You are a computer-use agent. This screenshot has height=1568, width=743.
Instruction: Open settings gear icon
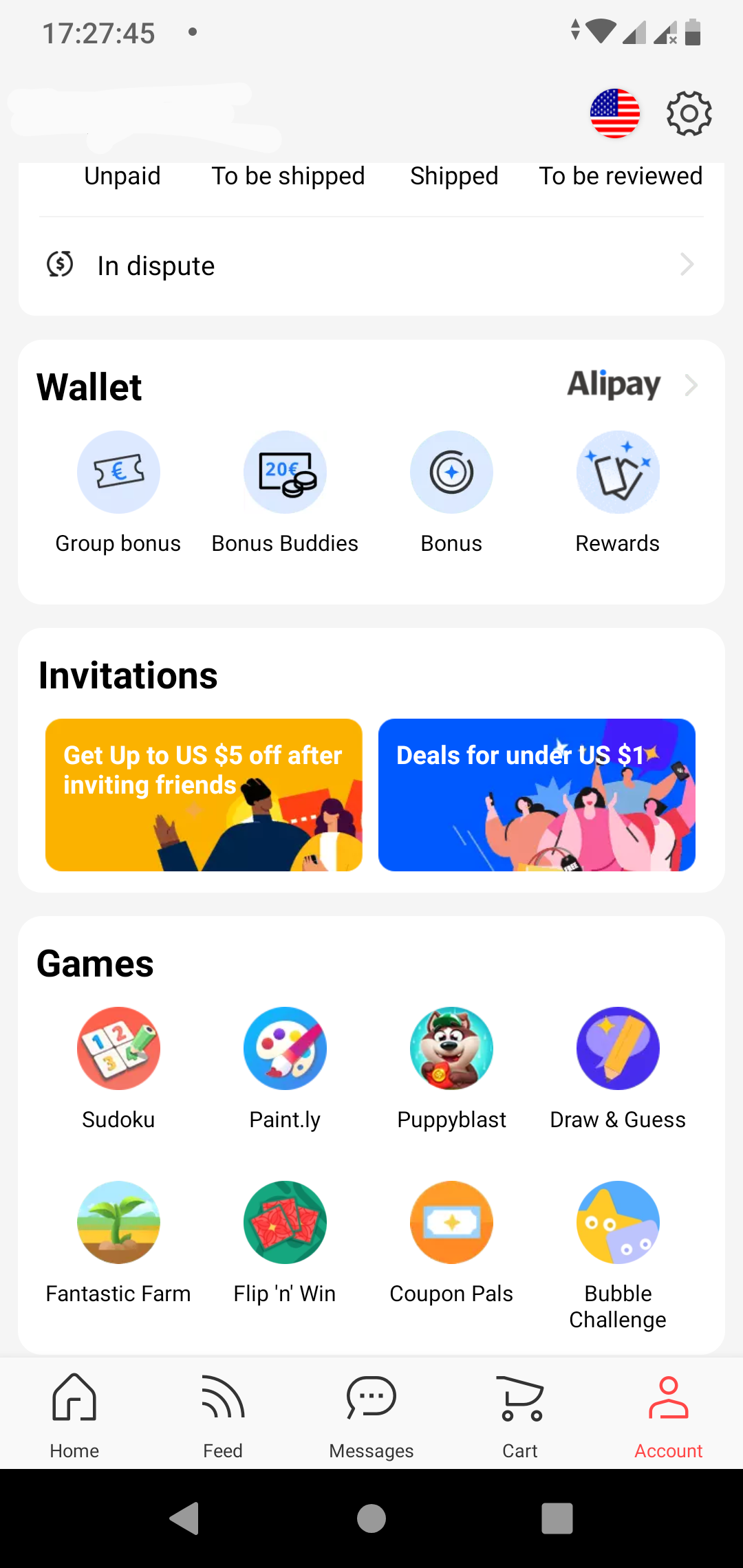[689, 113]
